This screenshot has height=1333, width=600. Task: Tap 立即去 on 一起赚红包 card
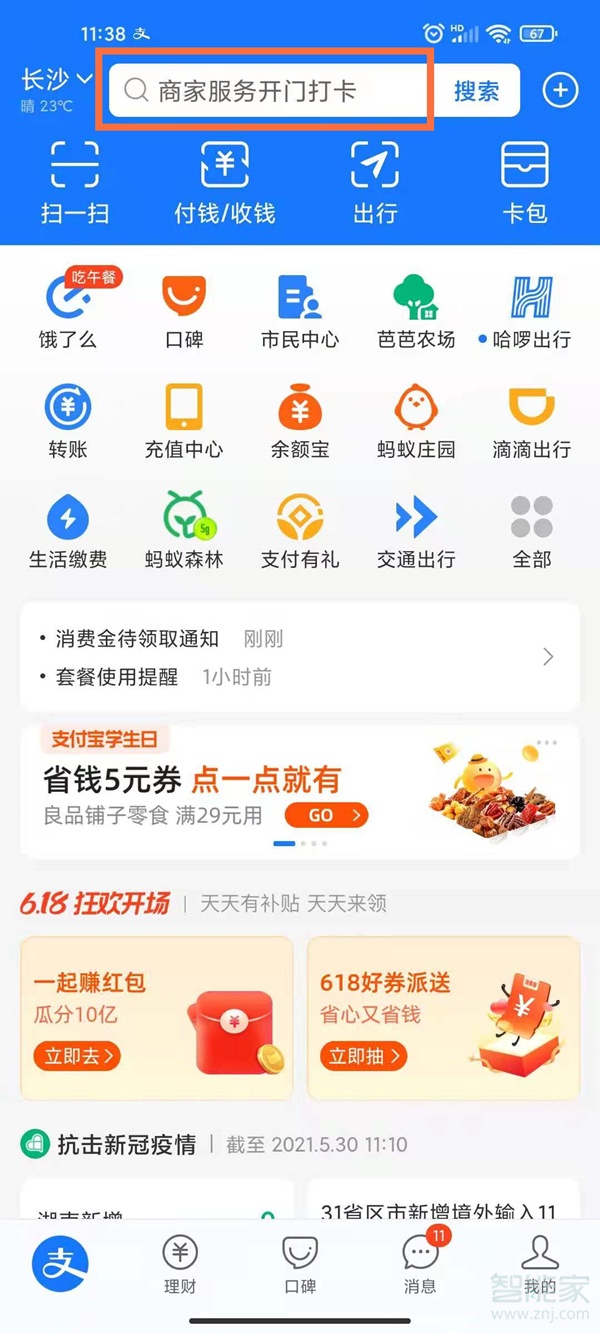coord(80,1055)
